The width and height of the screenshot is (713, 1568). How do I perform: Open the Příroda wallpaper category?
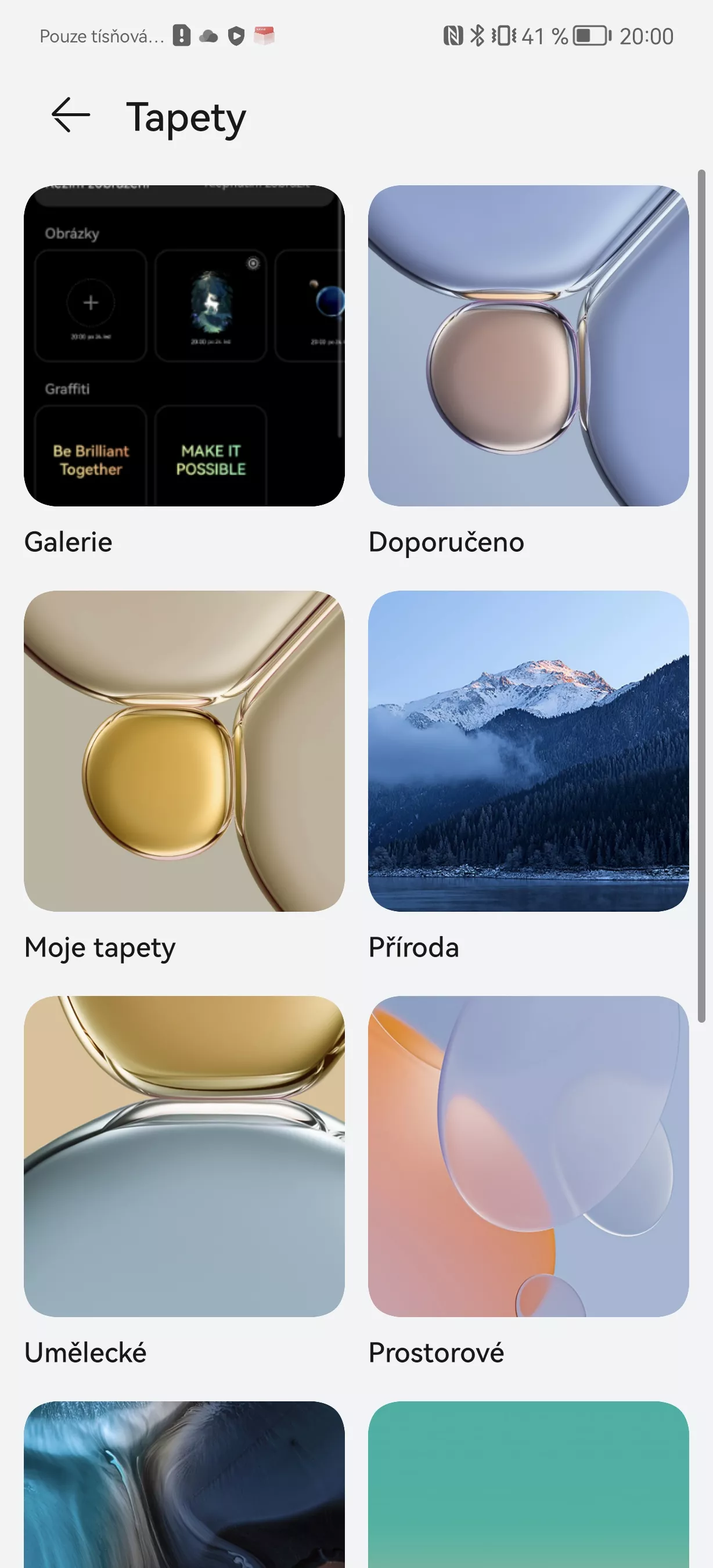529,751
